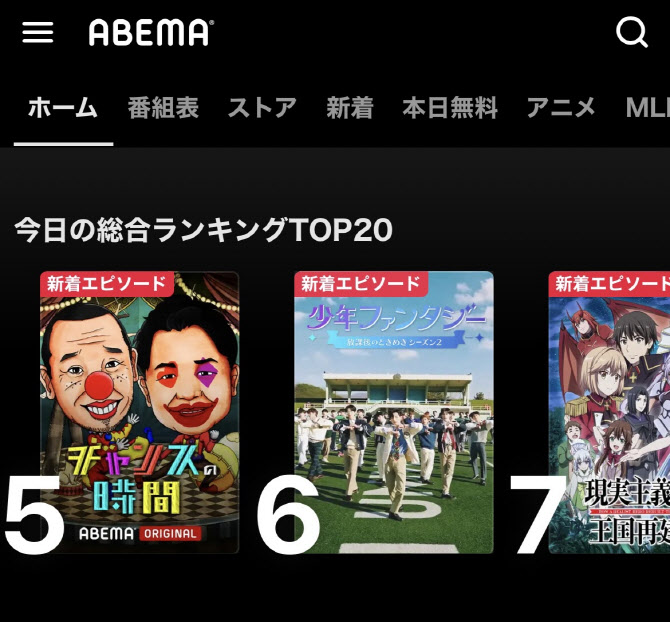670x622 pixels.
Task: Go to the ストア tab
Action: click(x=262, y=108)
